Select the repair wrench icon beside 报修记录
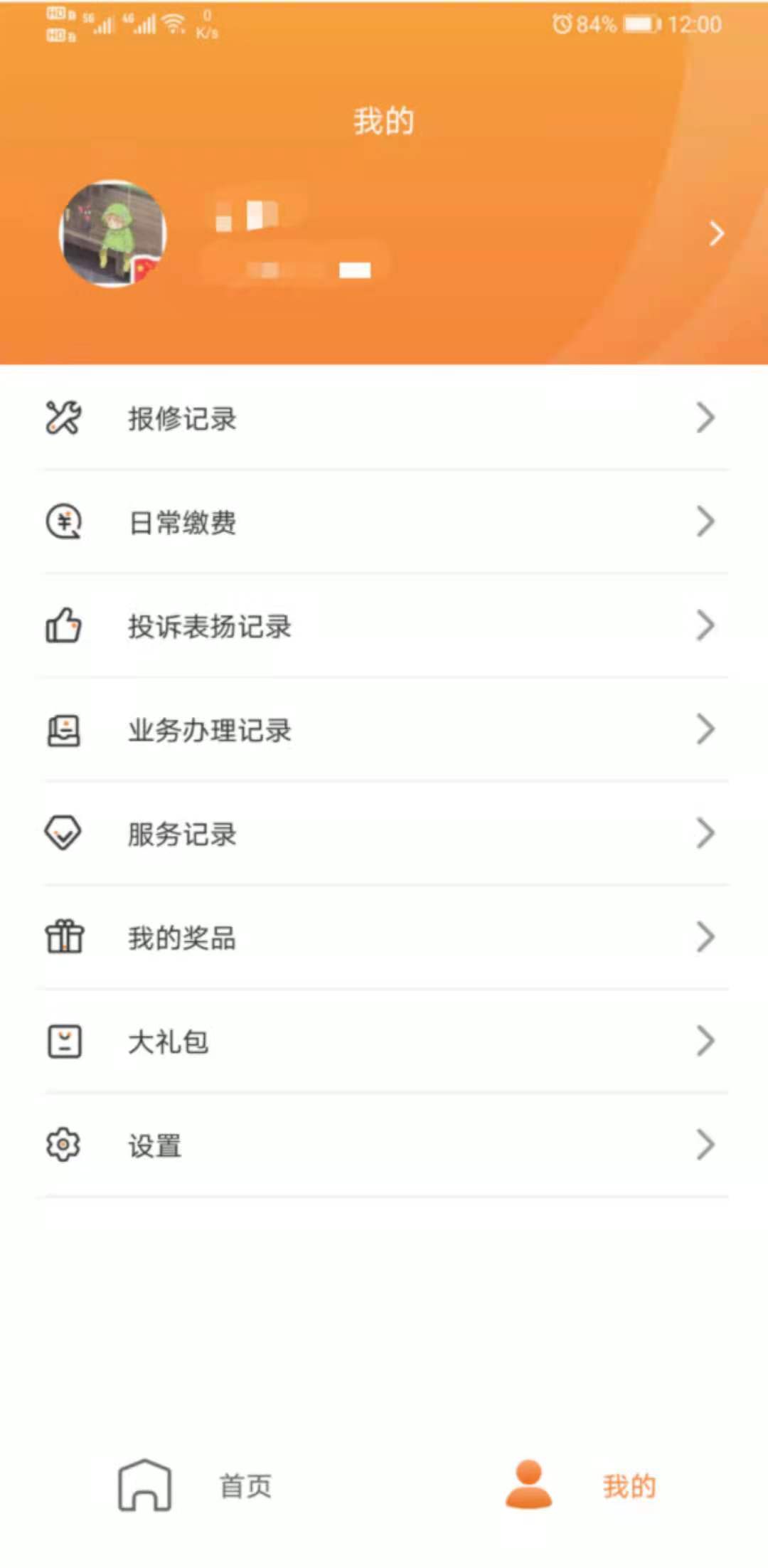The height and width of the screenshot is (1568, 768). point(63,418)
